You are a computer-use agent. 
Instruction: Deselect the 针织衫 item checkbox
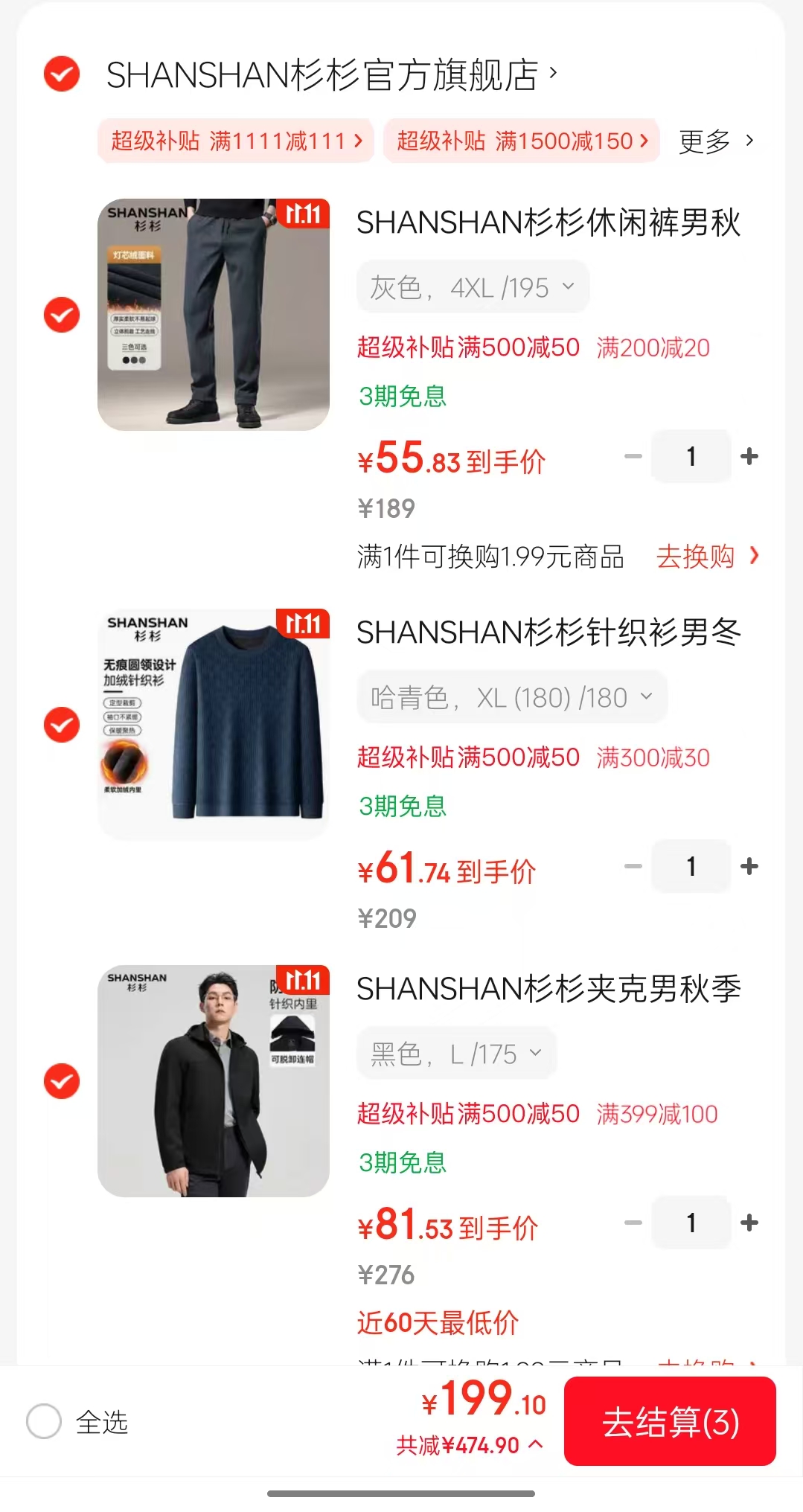click(x=62, y=725)
